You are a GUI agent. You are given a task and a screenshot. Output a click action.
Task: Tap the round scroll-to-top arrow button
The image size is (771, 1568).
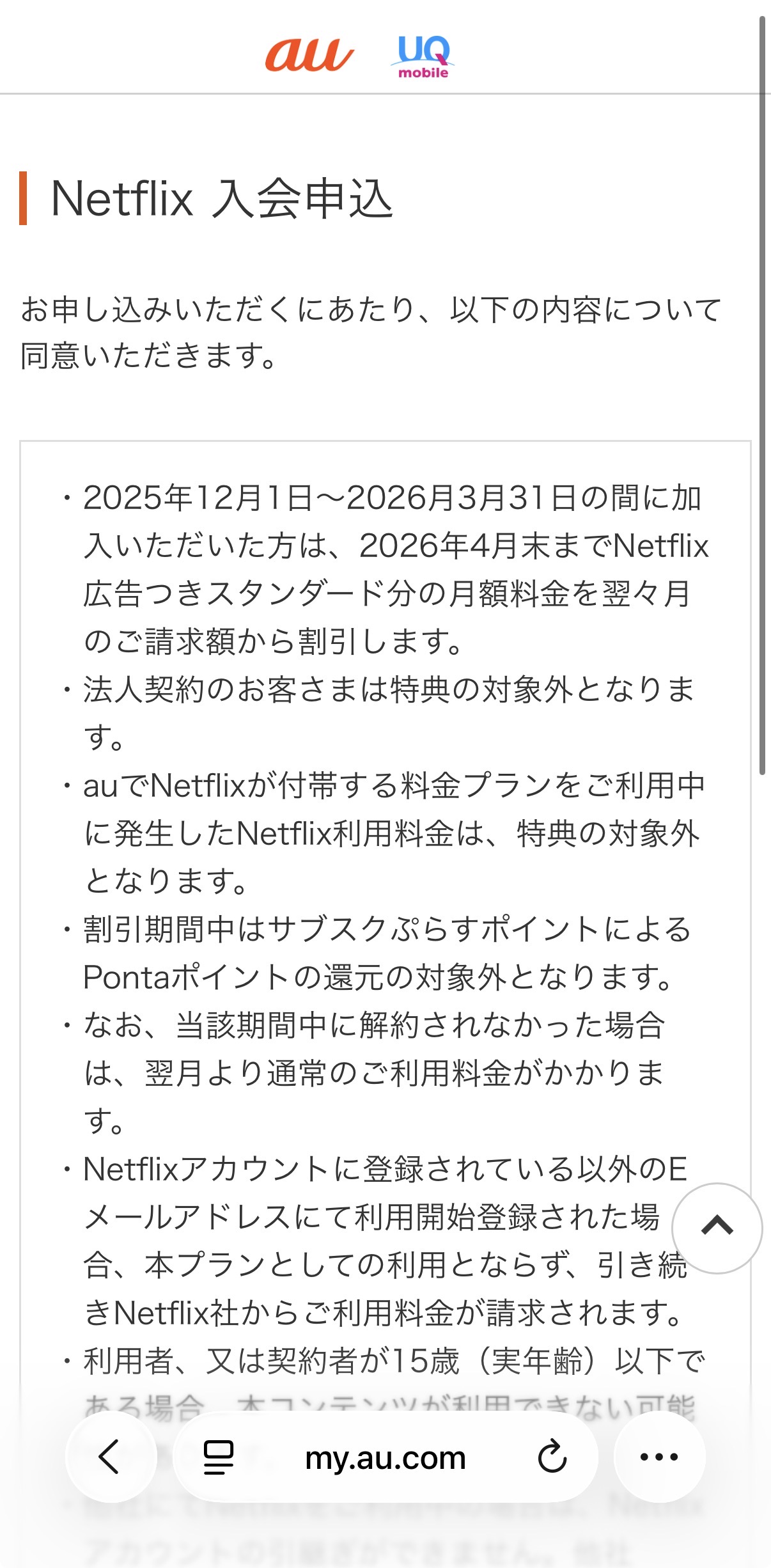click(x=717, y=1227)
